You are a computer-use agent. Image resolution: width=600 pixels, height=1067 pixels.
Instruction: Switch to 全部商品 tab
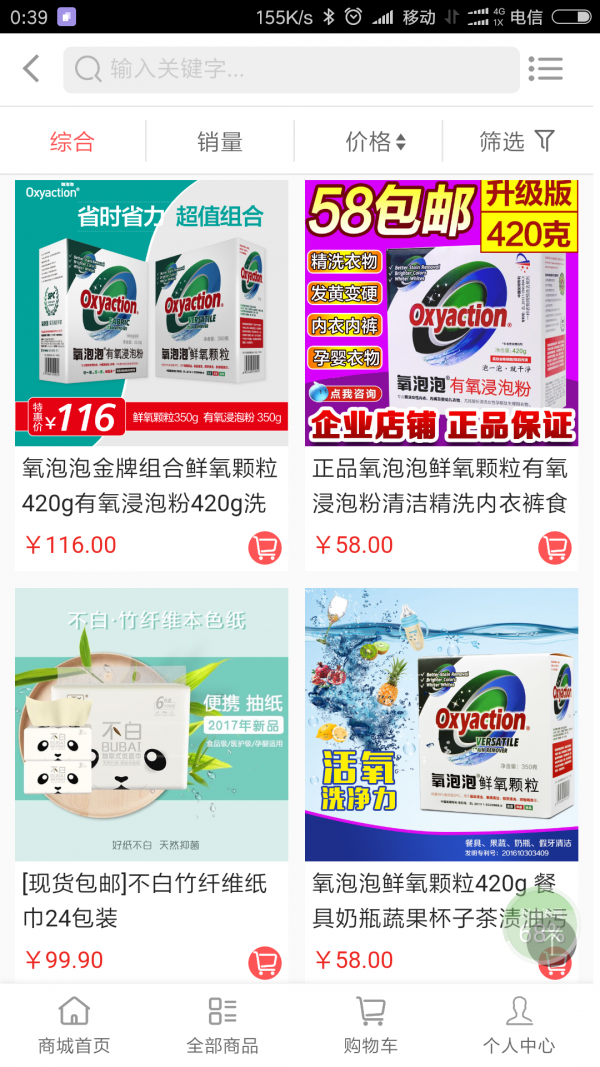(222, 1025)
